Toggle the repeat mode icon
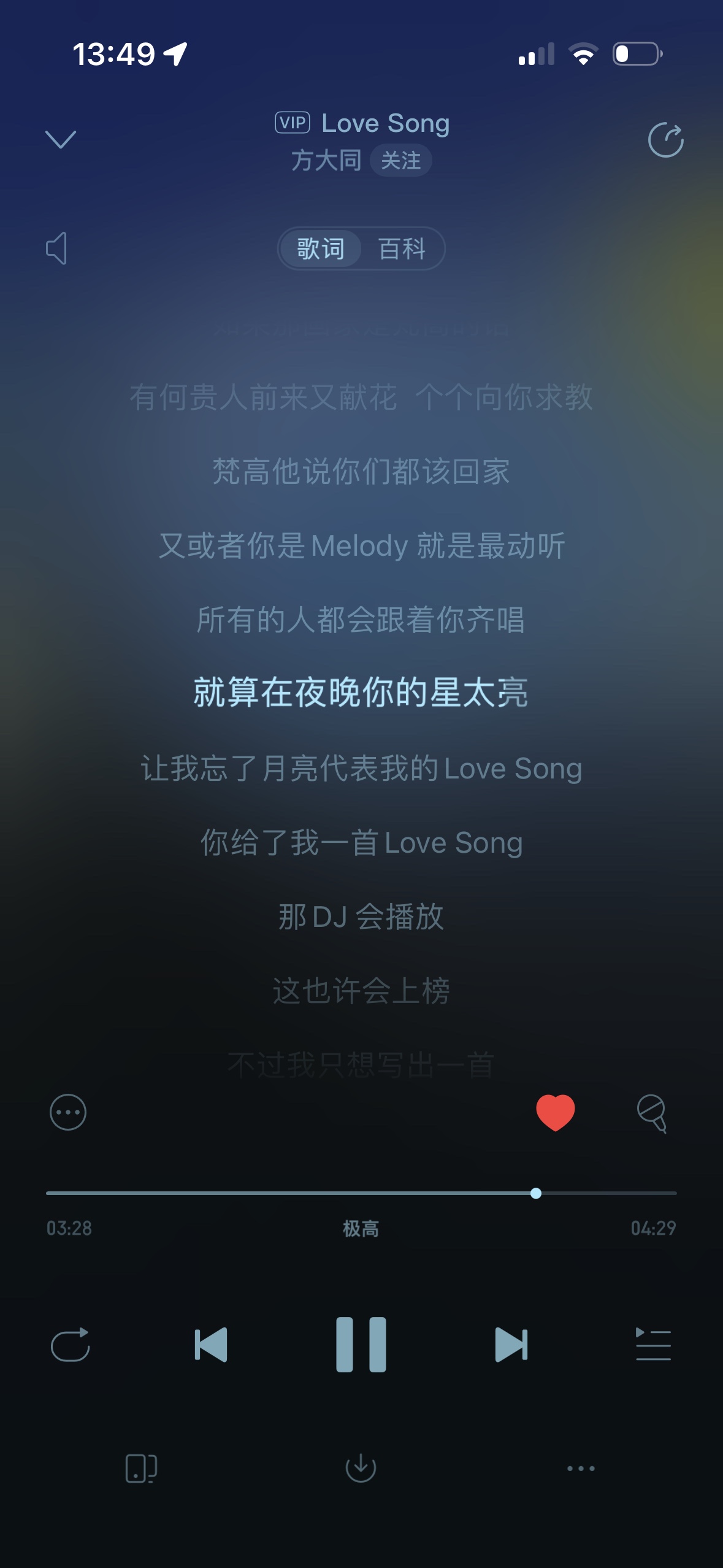The image size is (723, 1568). point(70,1345)
